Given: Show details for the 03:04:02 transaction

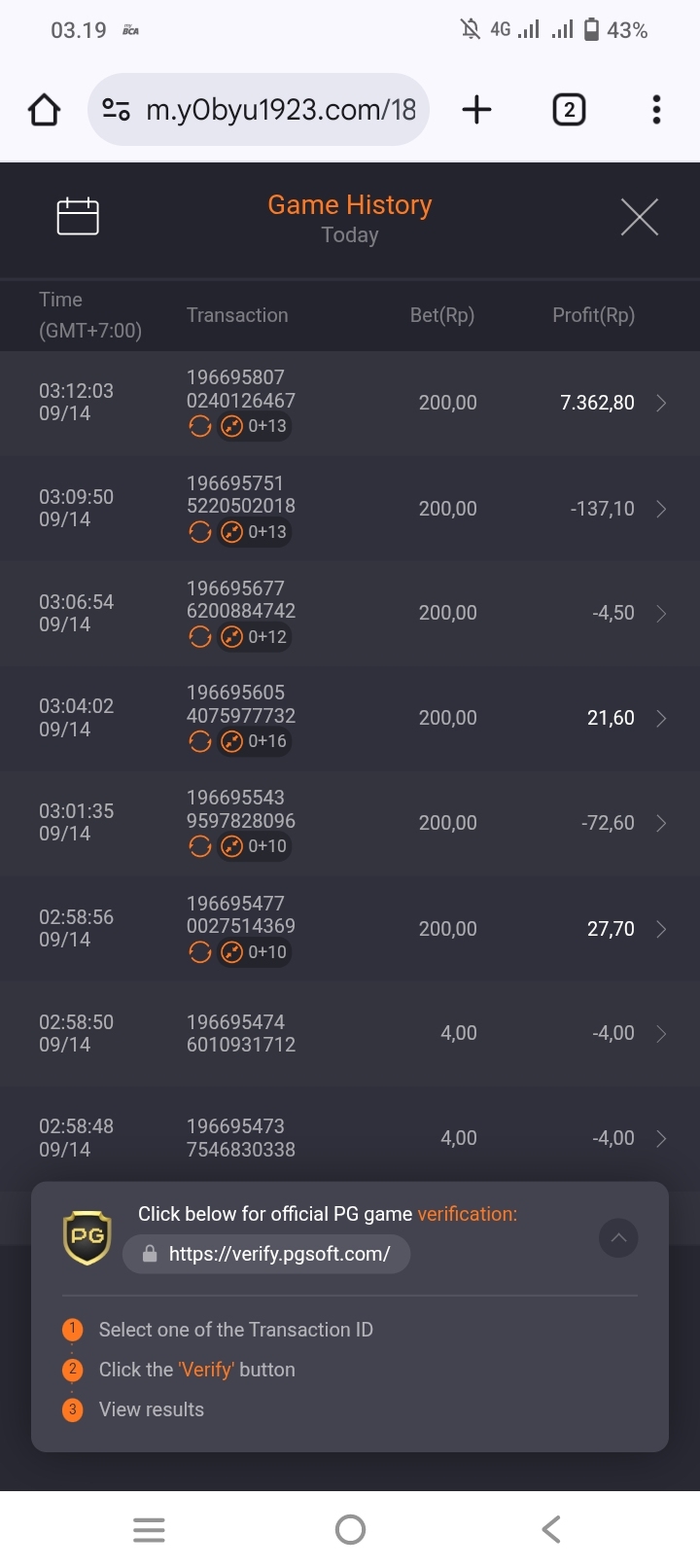Looking at the screenshot, I should tap(350, 718).
